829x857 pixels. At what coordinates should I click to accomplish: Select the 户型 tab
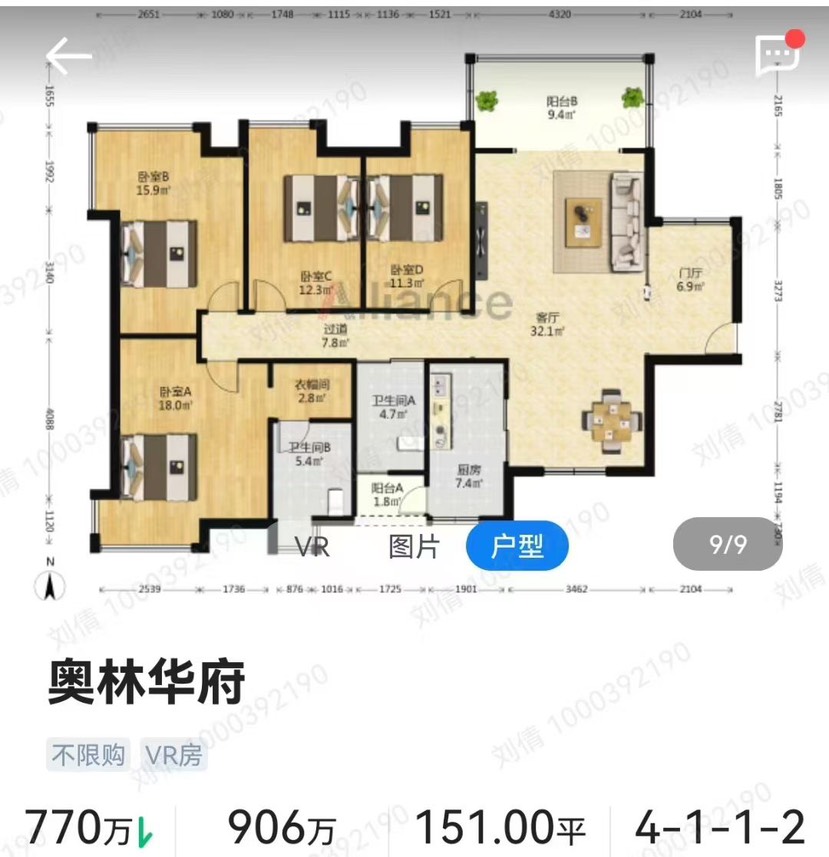click(517, 546)
